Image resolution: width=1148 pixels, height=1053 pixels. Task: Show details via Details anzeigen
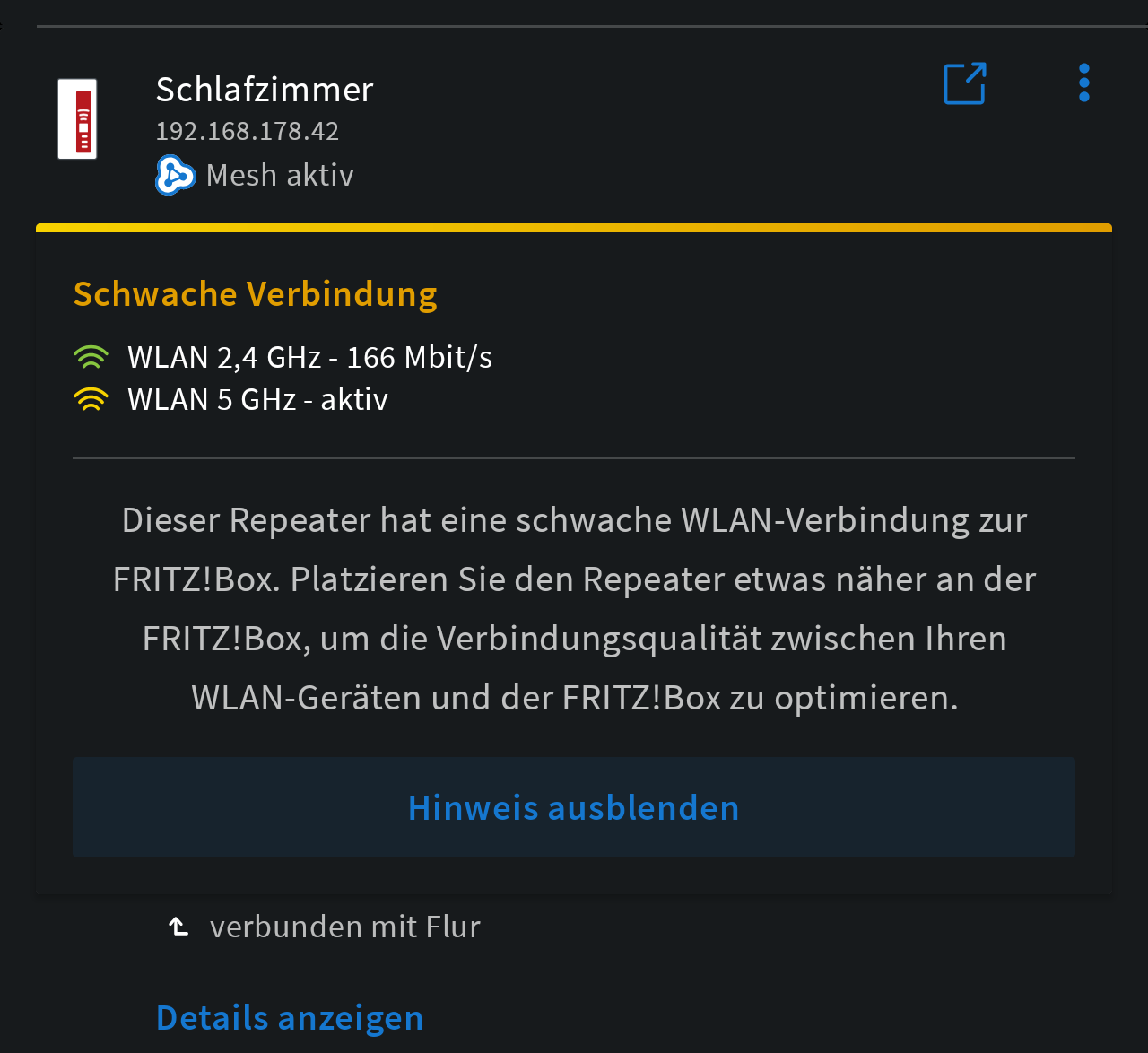tap(290, 1018)
